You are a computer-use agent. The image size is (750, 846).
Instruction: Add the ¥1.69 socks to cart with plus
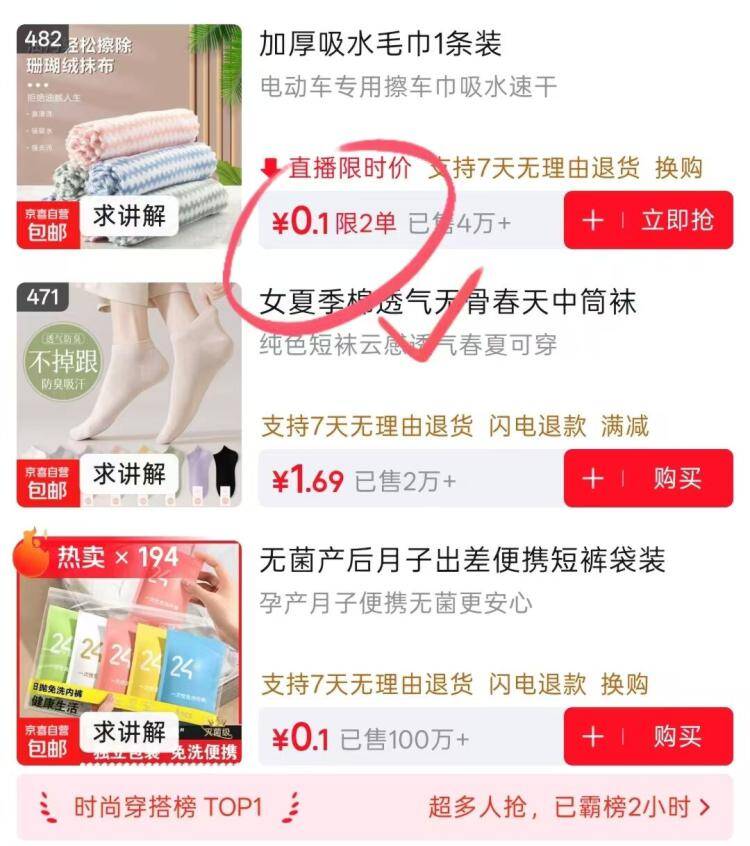tap(592, 478)
